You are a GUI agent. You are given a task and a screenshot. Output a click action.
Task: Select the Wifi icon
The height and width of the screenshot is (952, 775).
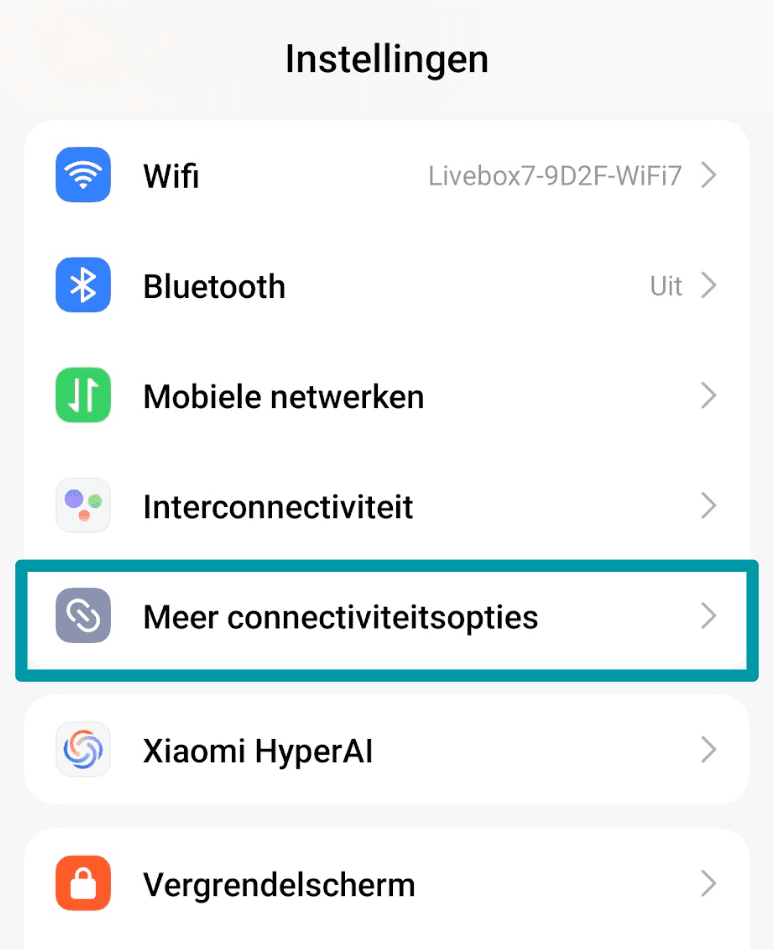[x=82, y=175]
